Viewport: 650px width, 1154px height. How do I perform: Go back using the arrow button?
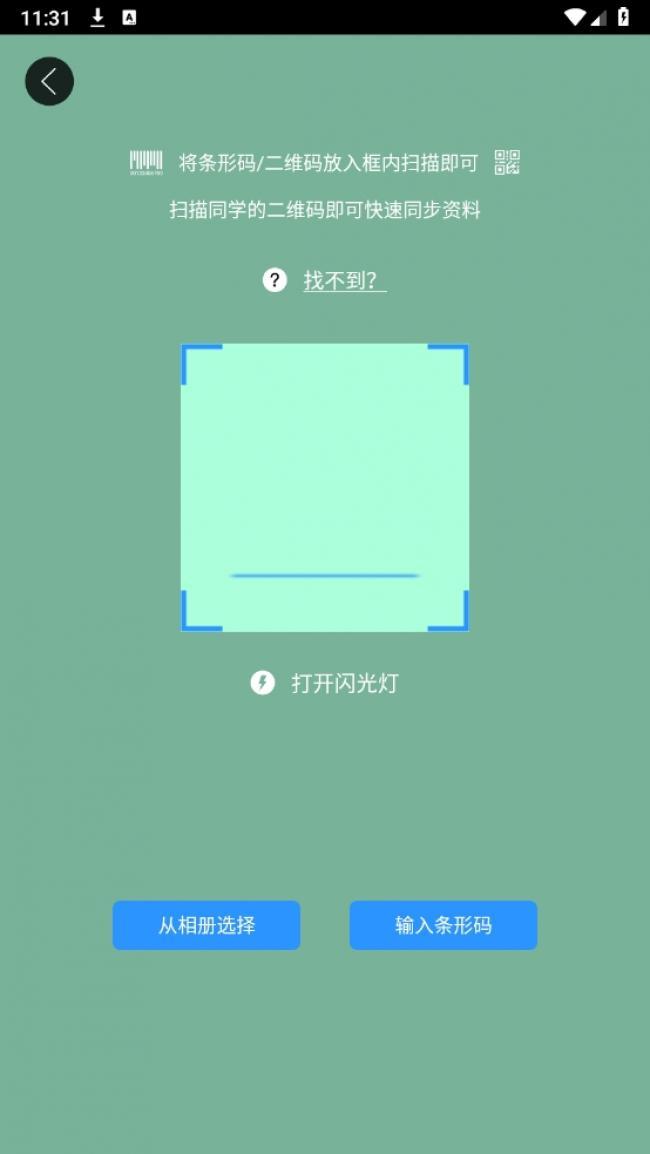(x=49, y=81)
